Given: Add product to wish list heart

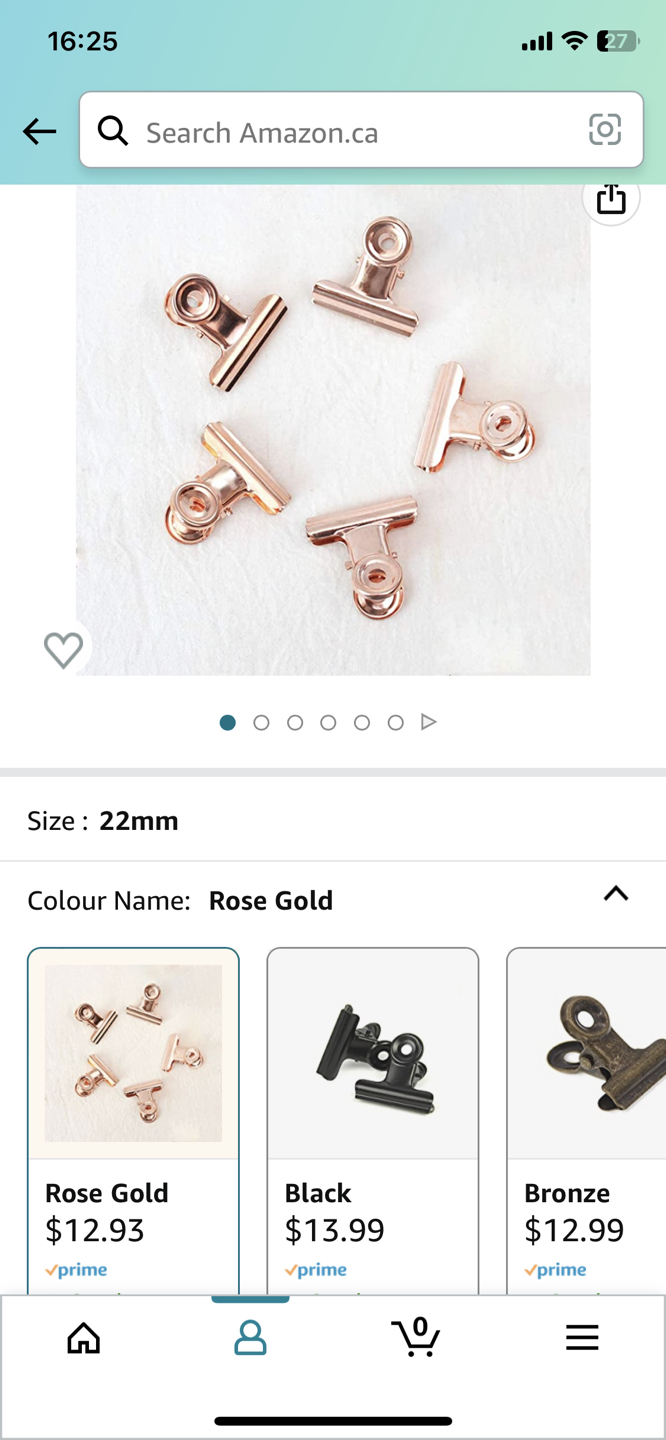Looking at the screenshot, I should click(63, 651).
